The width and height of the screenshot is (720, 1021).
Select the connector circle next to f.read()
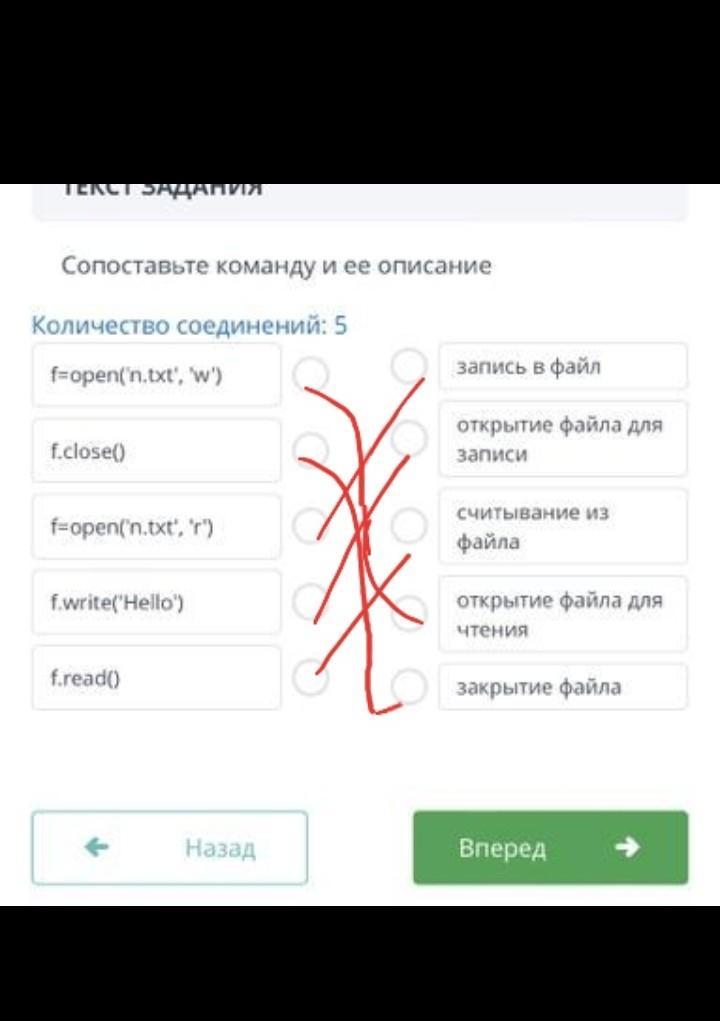[310, 677]
